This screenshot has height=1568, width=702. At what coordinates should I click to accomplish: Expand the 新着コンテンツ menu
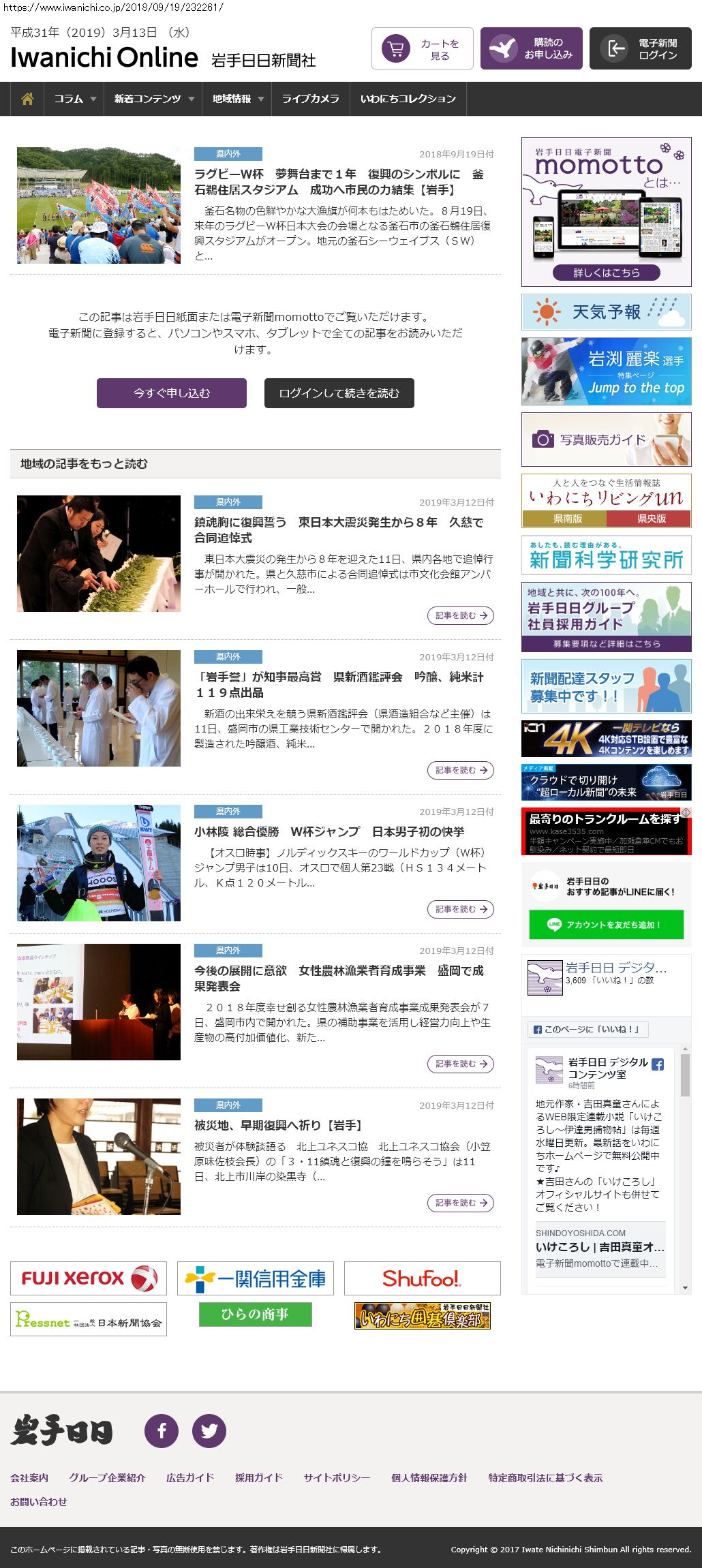coord(153,99)
